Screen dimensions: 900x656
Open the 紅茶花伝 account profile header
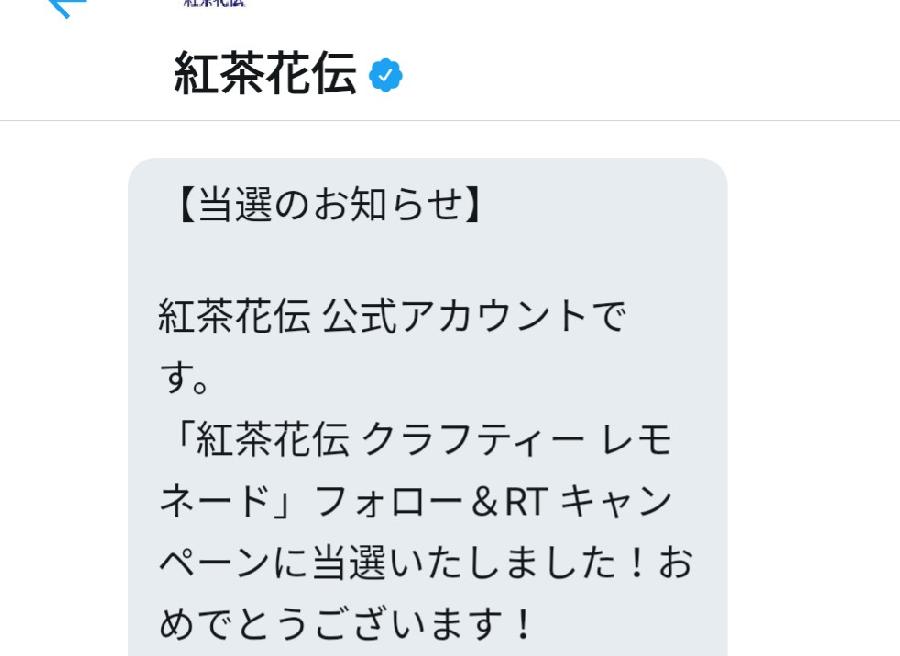pyautogui.click(x=266, y=75)
